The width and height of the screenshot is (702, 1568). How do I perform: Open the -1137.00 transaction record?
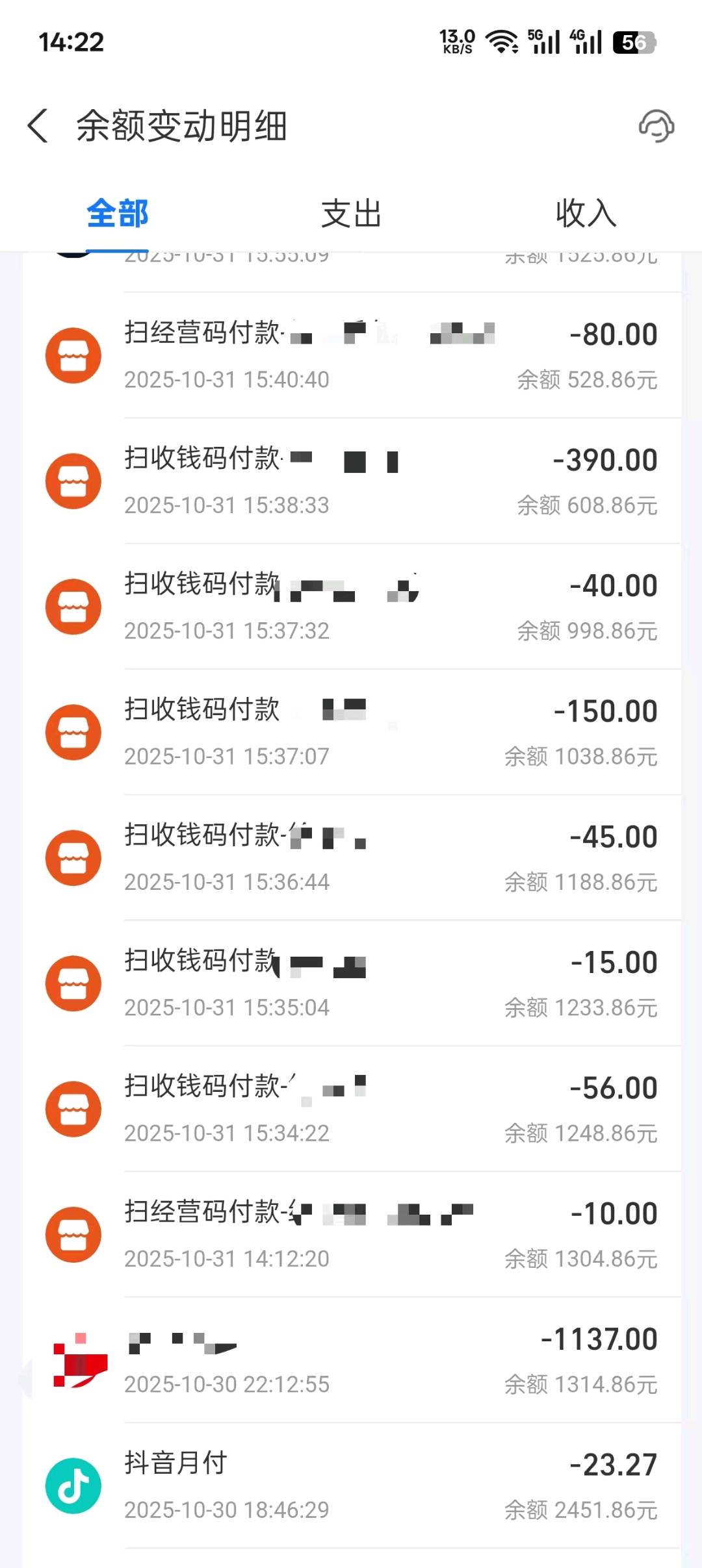point(390,1360)
